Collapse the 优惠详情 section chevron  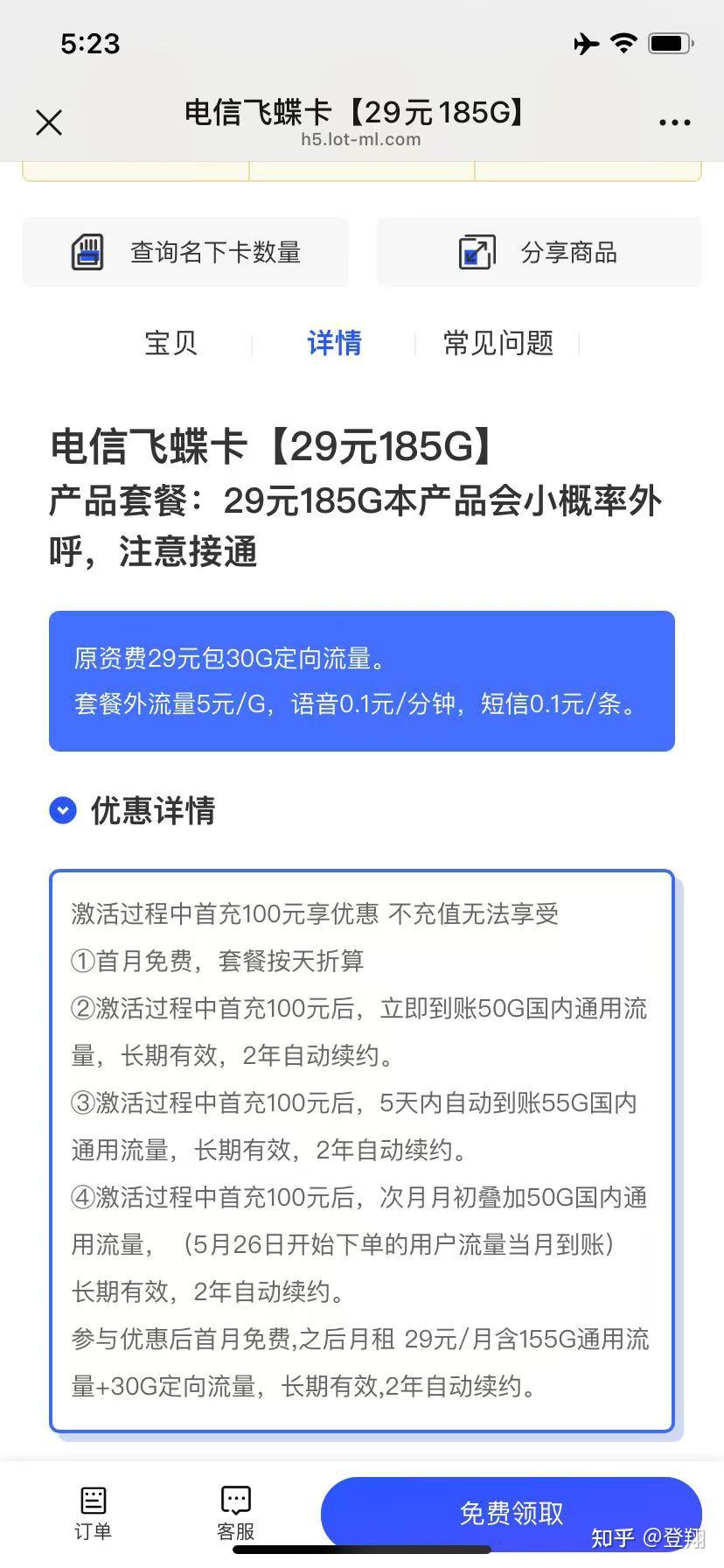[62, 810]
